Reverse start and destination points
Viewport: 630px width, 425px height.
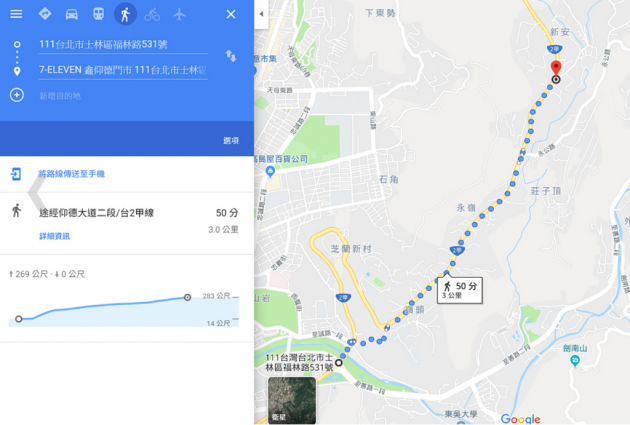pyautogui.click(x=231, y=56)
